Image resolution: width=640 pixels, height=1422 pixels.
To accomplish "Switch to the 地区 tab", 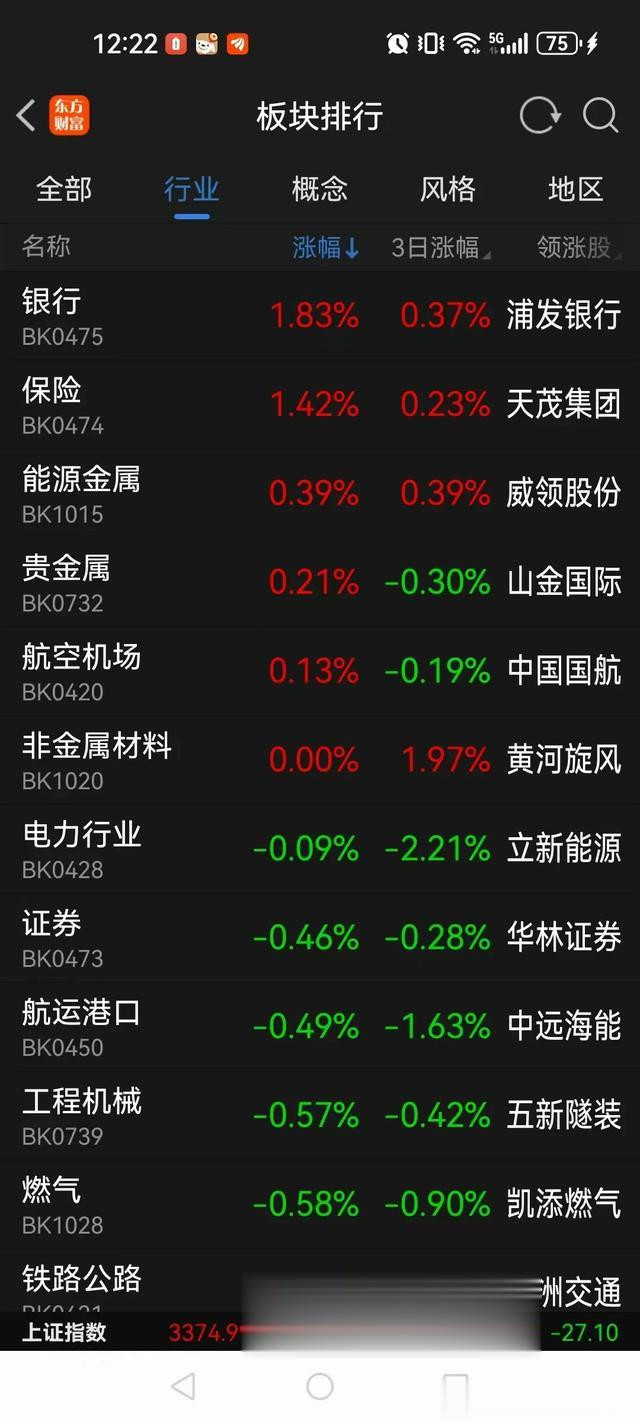I will [x=576, y=189].
